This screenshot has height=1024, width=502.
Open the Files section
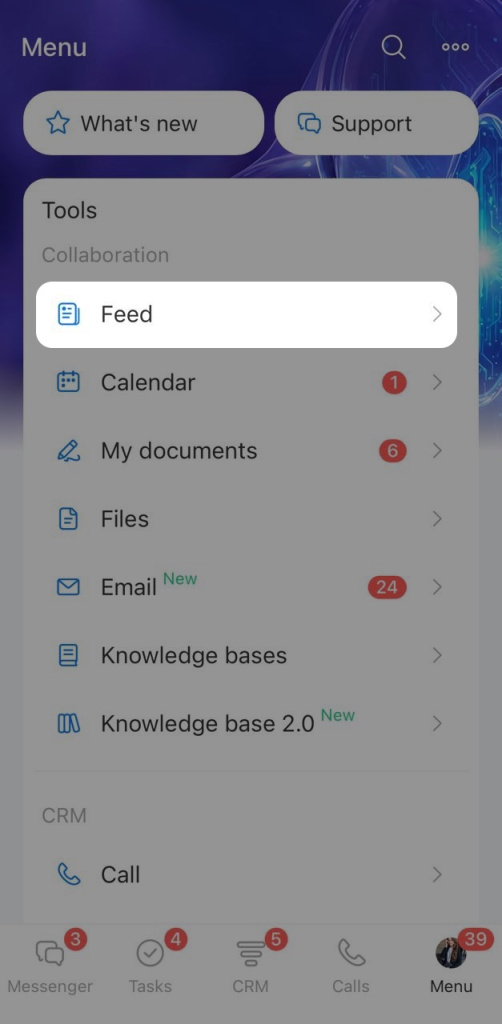pyautogui.click(x=247, y=519)
